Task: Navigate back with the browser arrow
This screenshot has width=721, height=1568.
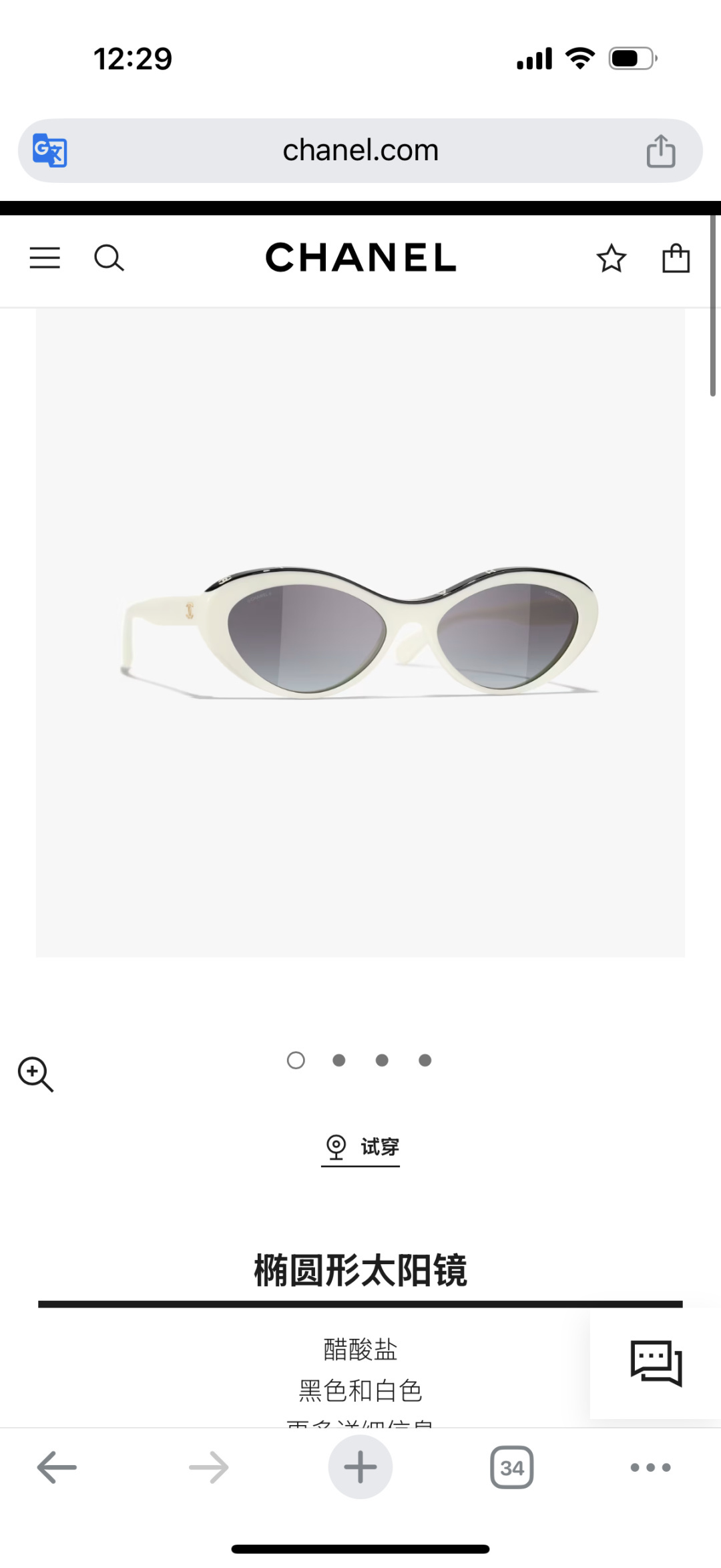Action: pos(57,1466)
